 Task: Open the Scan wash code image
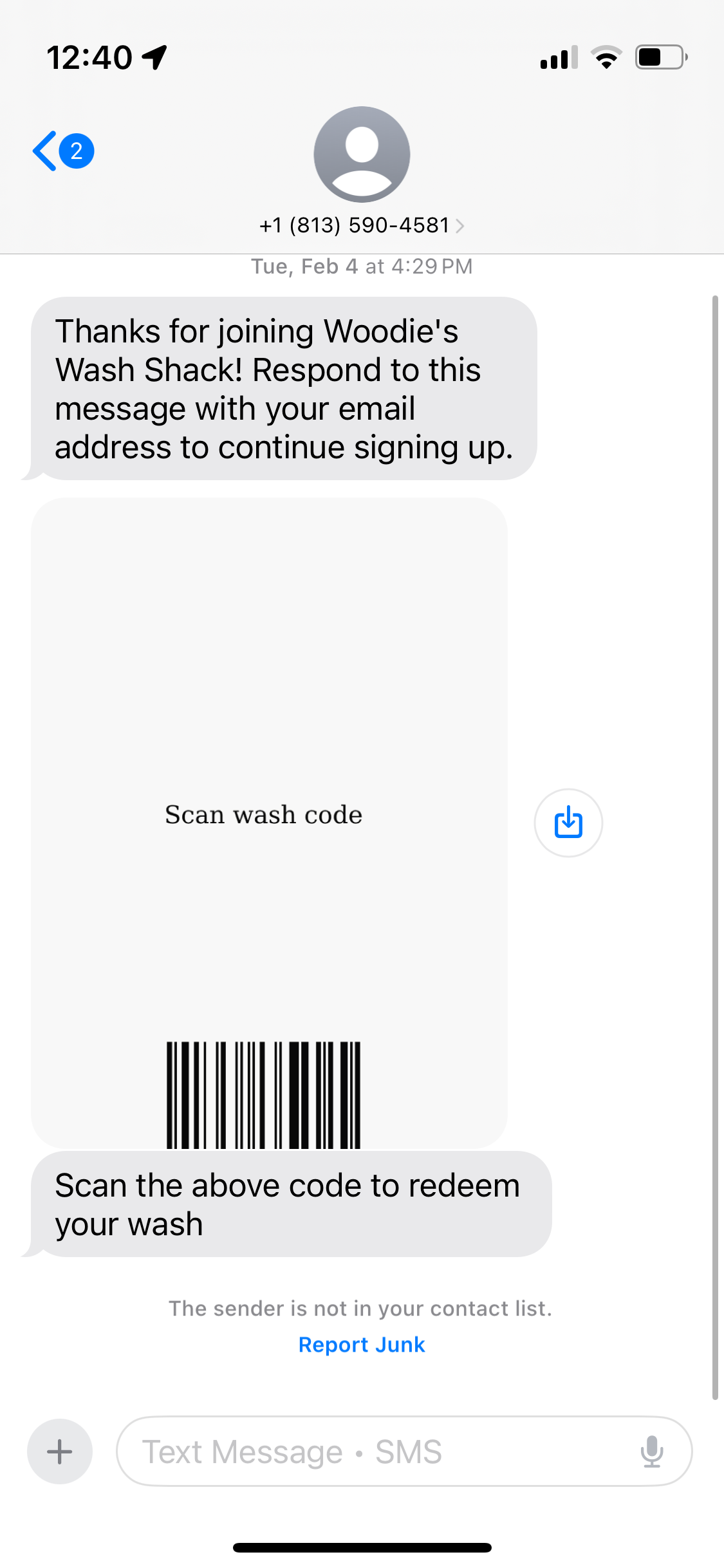(269, 823)
